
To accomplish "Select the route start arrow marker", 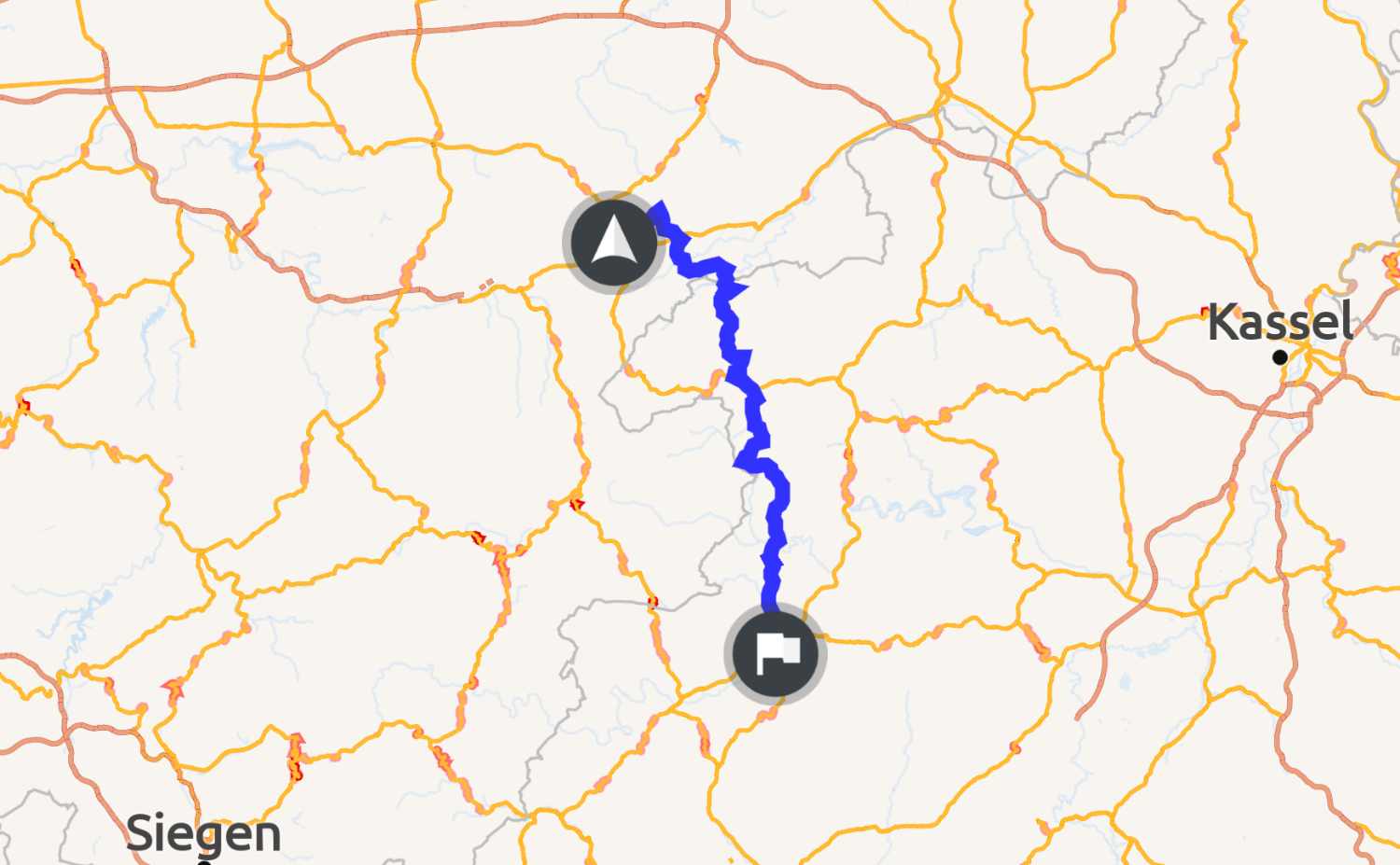I will pyautogui.click(x=613, y=243).
